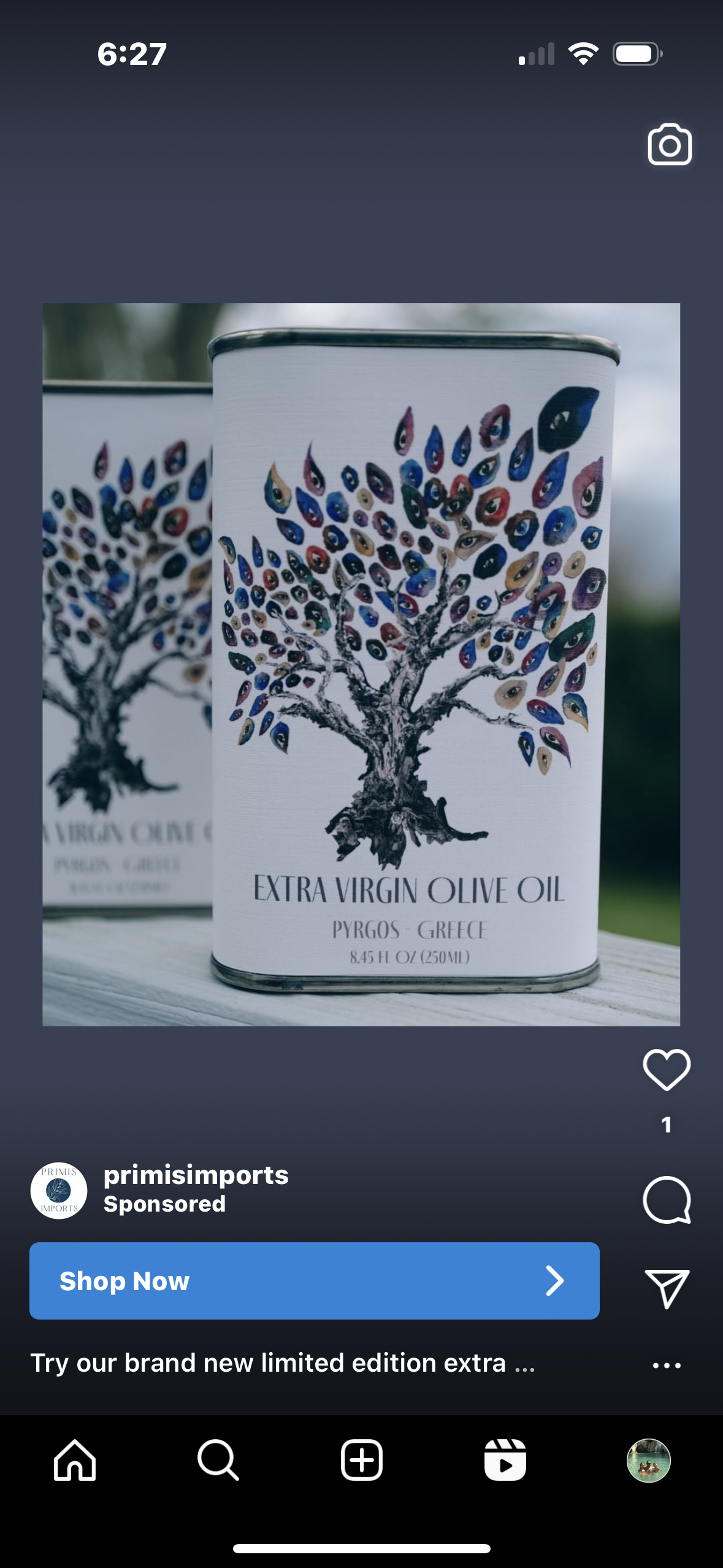Open the three-dot more options menu

[x=667, y=1365]
